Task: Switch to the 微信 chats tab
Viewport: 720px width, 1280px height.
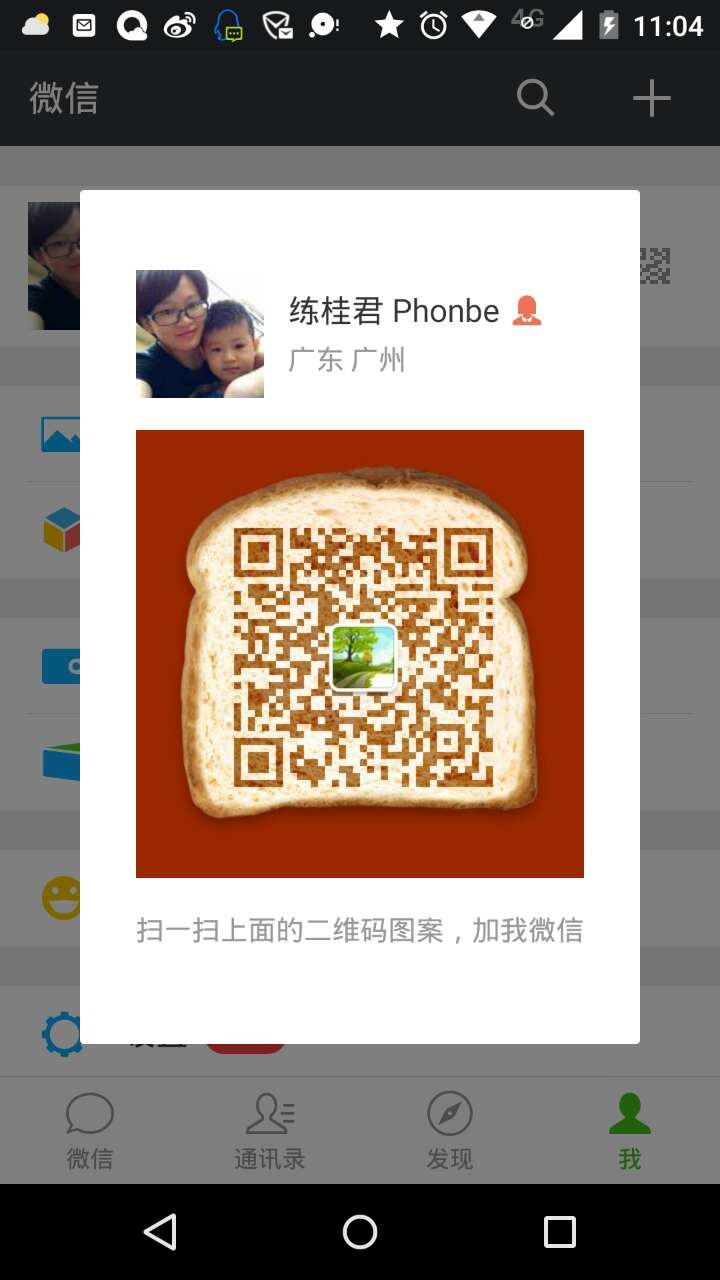Action: point(90,1131)
